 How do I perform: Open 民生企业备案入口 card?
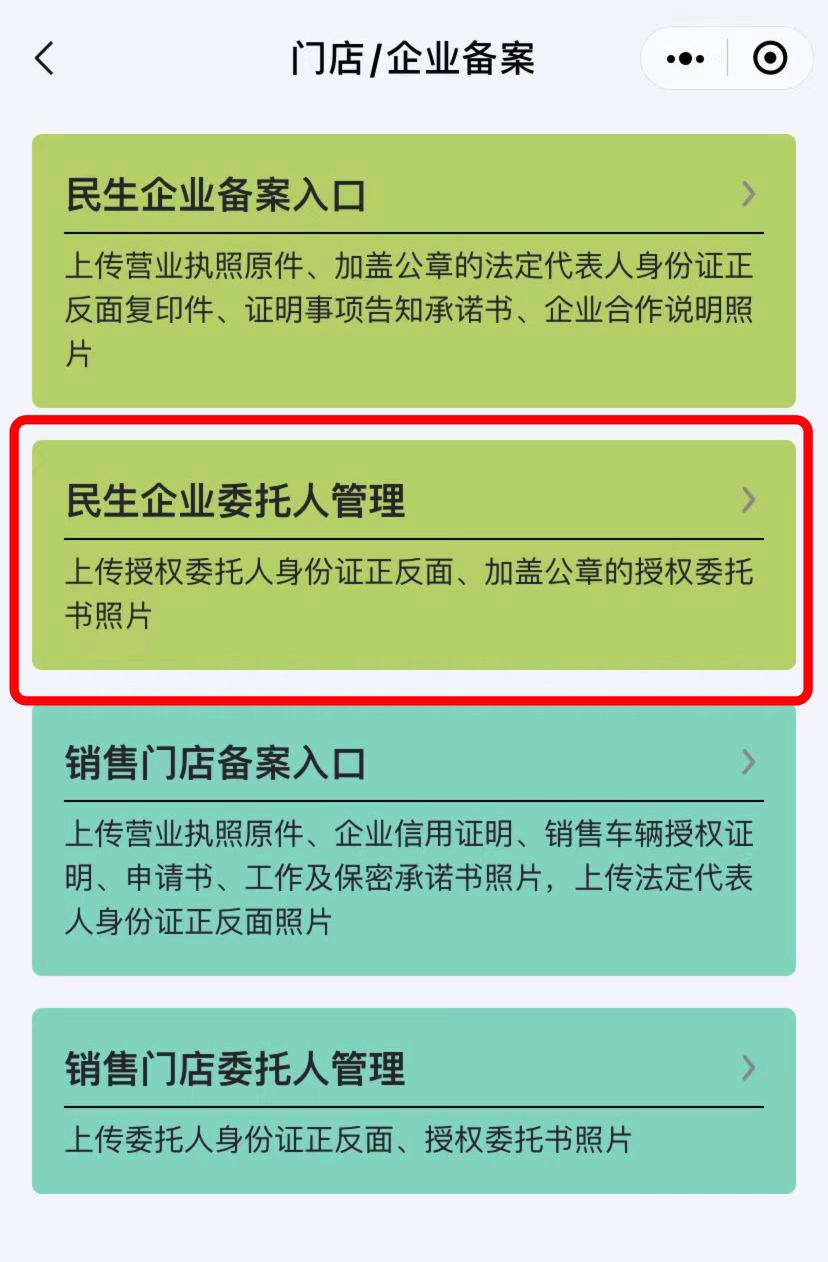point(413,270)
